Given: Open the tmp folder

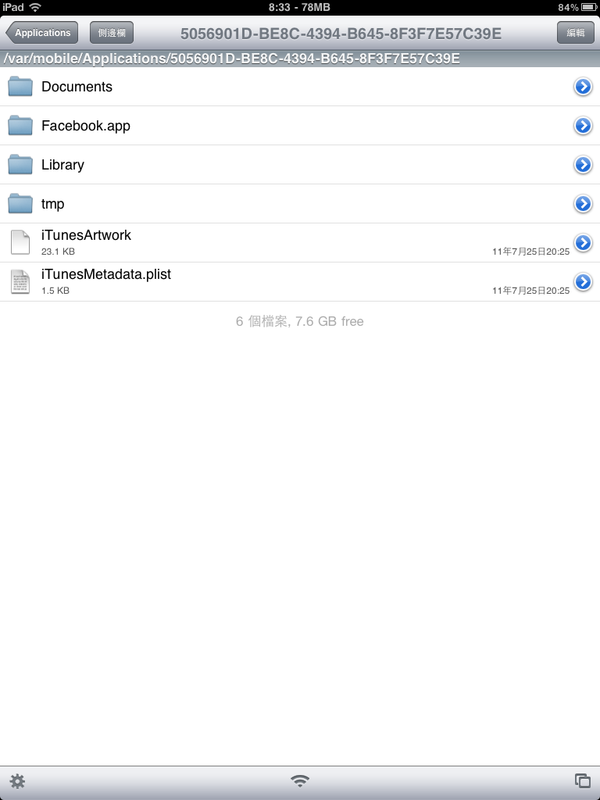Looking at the screenshot, I should click(53, 204).
